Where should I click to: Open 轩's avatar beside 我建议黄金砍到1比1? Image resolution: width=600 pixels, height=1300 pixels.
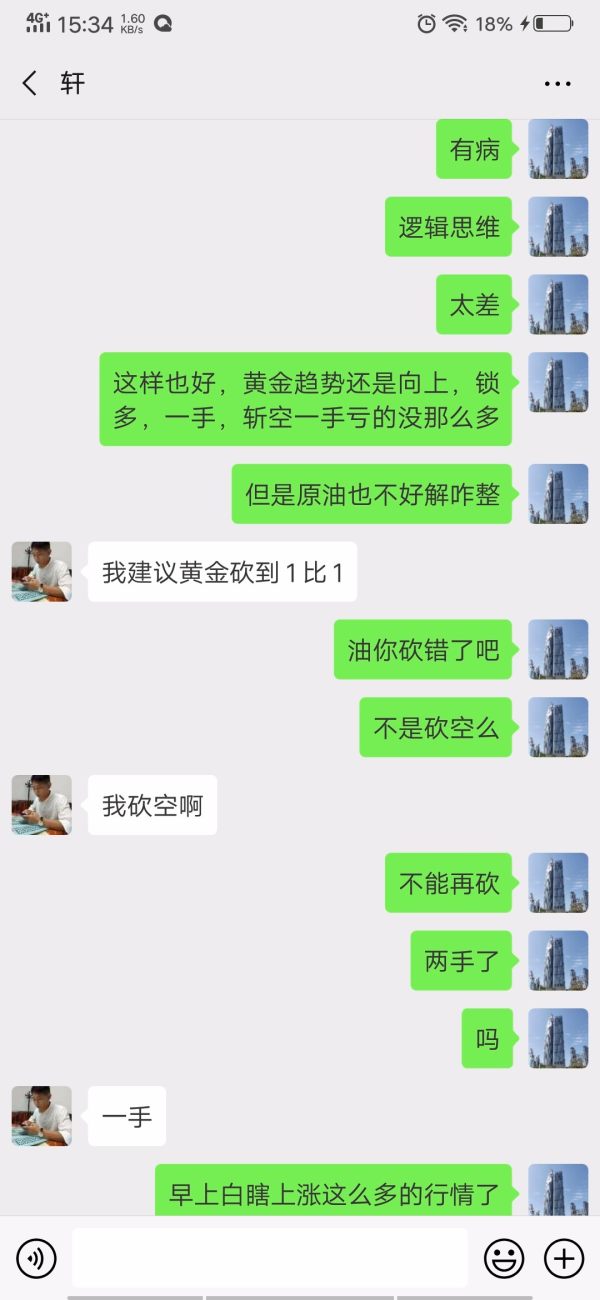click(42, 572)
